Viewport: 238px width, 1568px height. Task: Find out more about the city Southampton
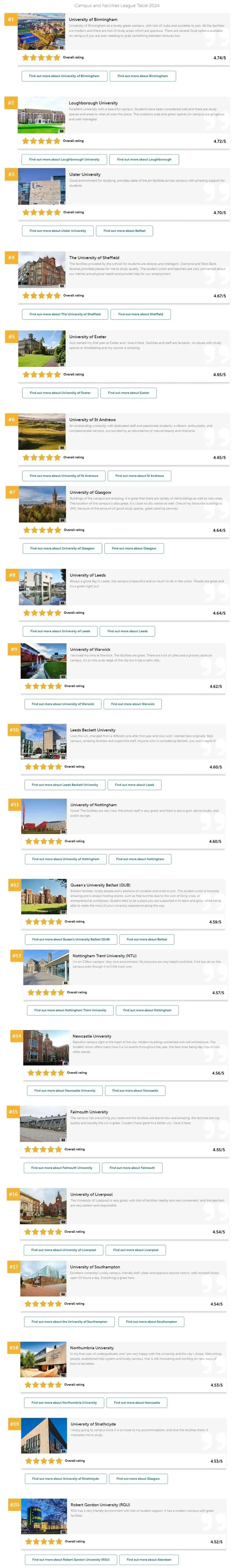[151, 1321]
